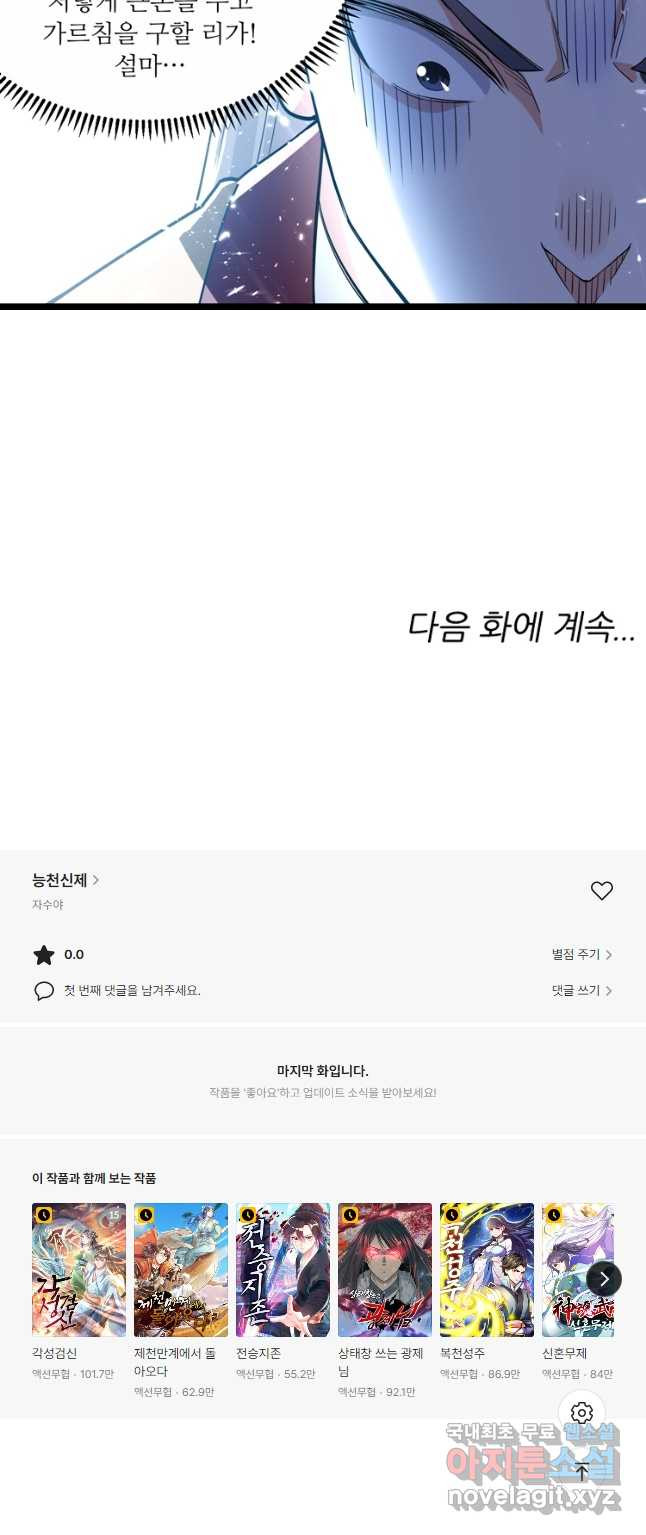The height and width of the screenshot is (1535, 646).
Task: Open viewer settings with the gear icon
Action: coord(582,1413)
